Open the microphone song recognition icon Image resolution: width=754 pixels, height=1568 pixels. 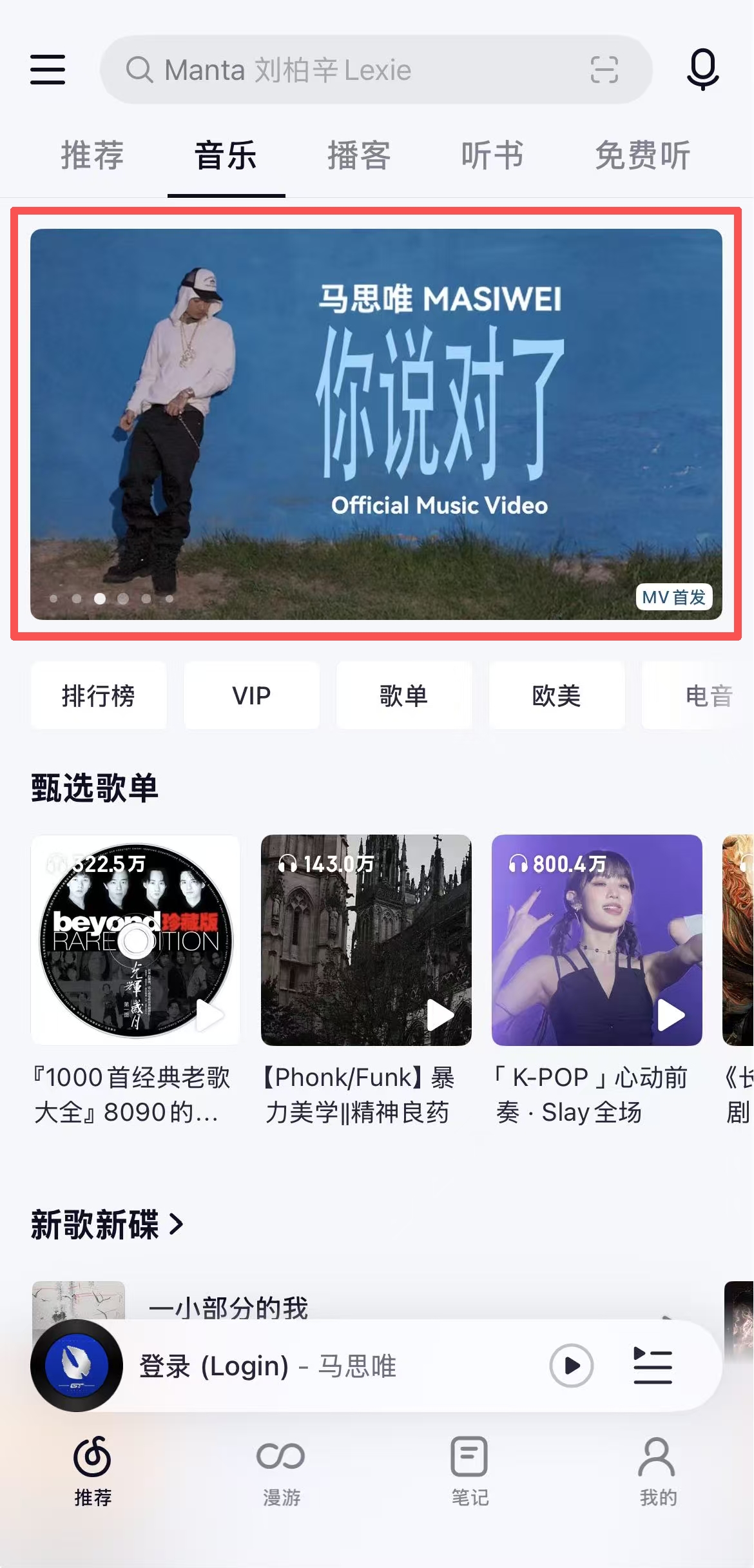point(702,70)
